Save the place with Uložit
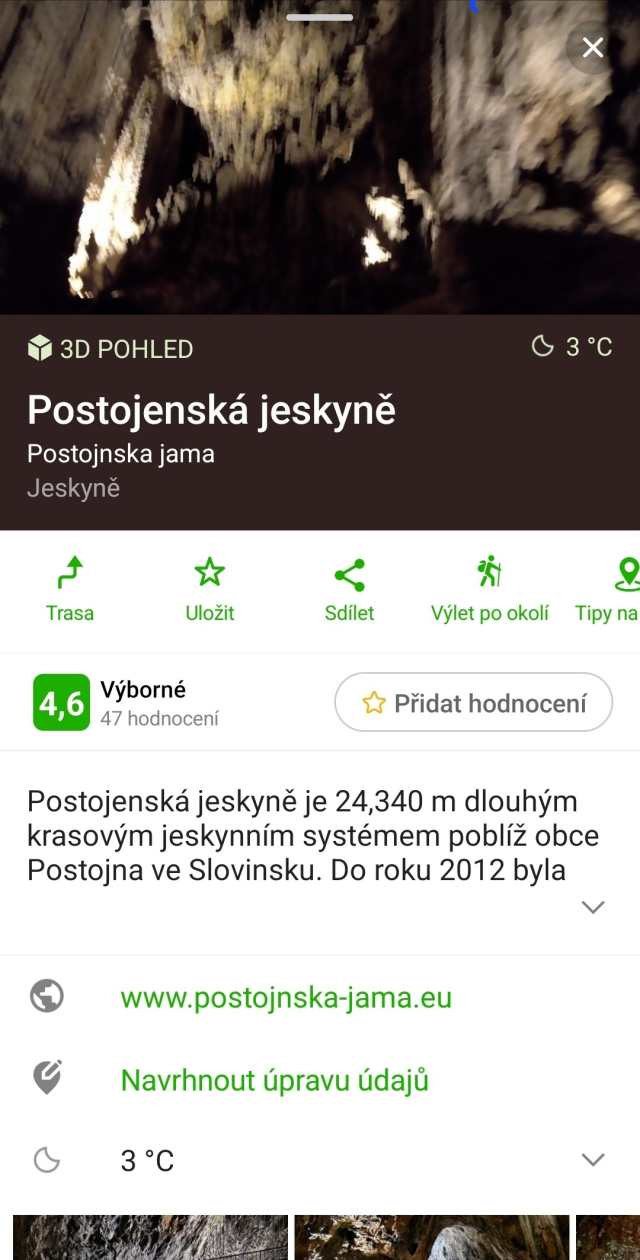 (x=210, y=590)
